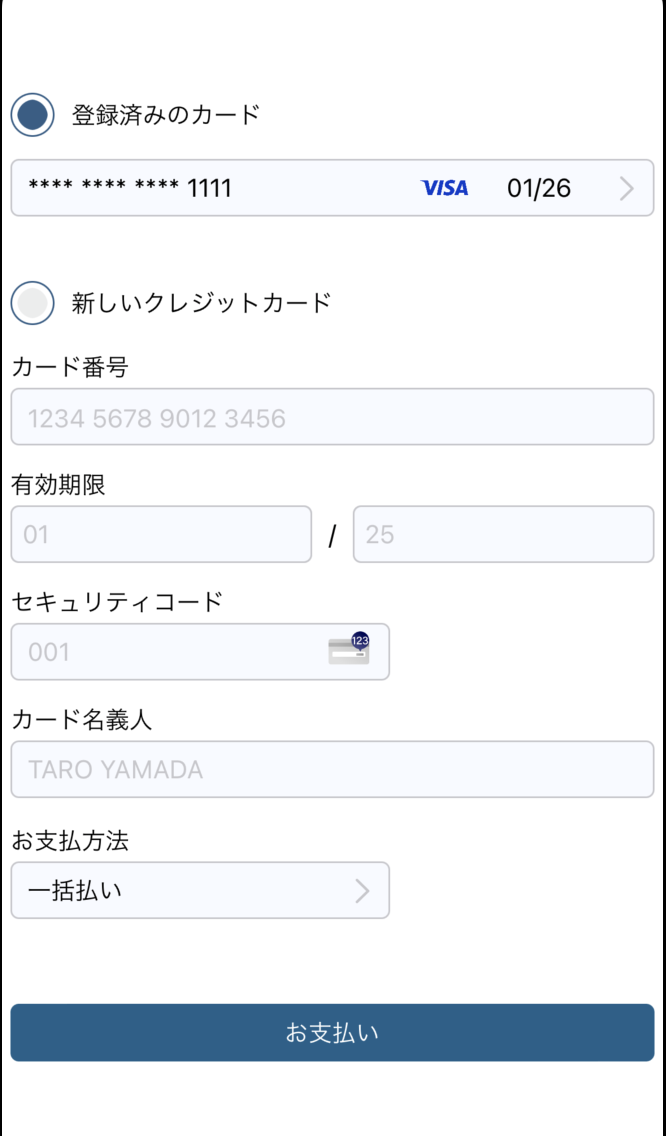This screenshot has height=1136, width=666.
Task: Open the お支払方法 dropdown showing 一括払い
Action: (x=200, y=890)
